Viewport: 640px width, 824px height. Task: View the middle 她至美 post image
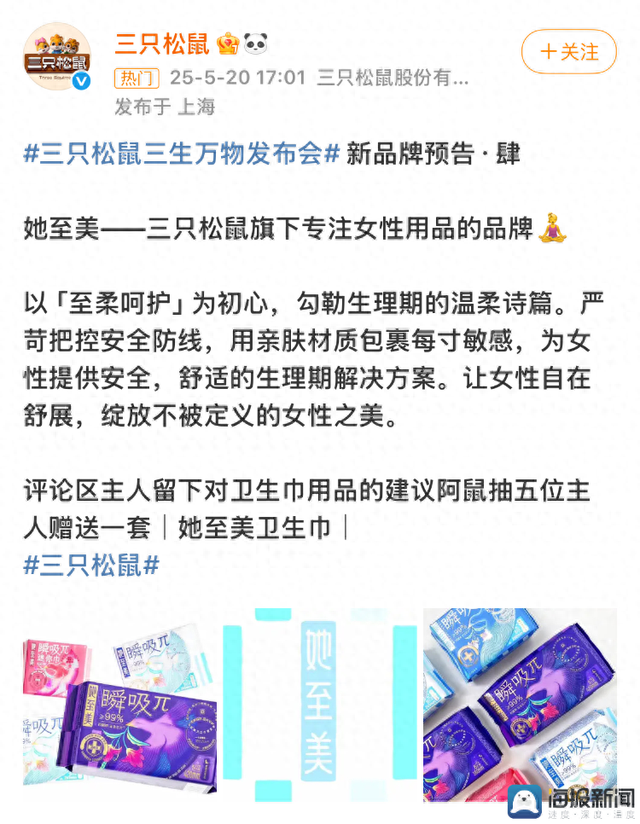[x=320, y=704]
